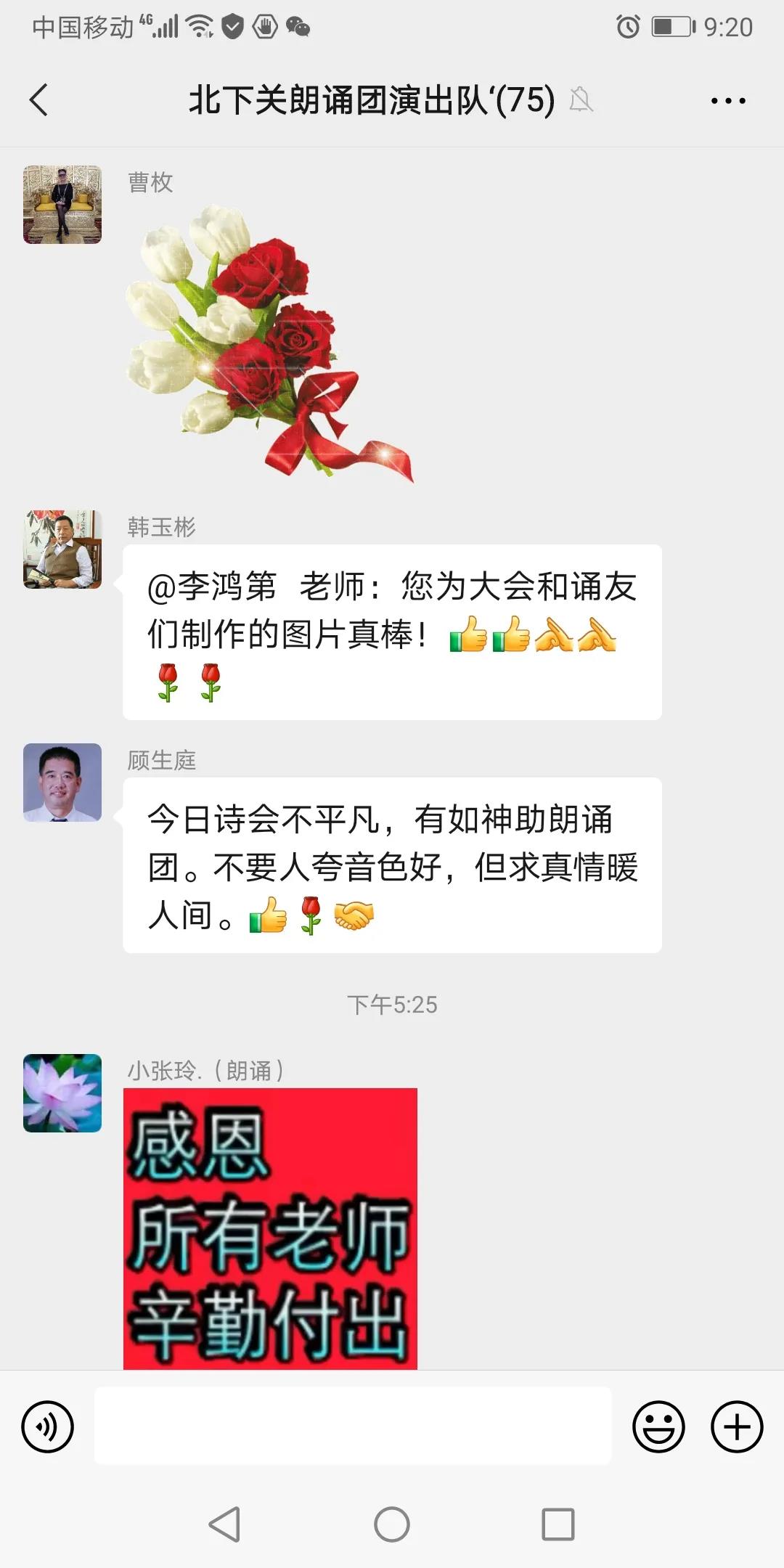Open the emoji sticker panel
The height and width of the screenshot is (1568, 784).
tap(658, 1426)
